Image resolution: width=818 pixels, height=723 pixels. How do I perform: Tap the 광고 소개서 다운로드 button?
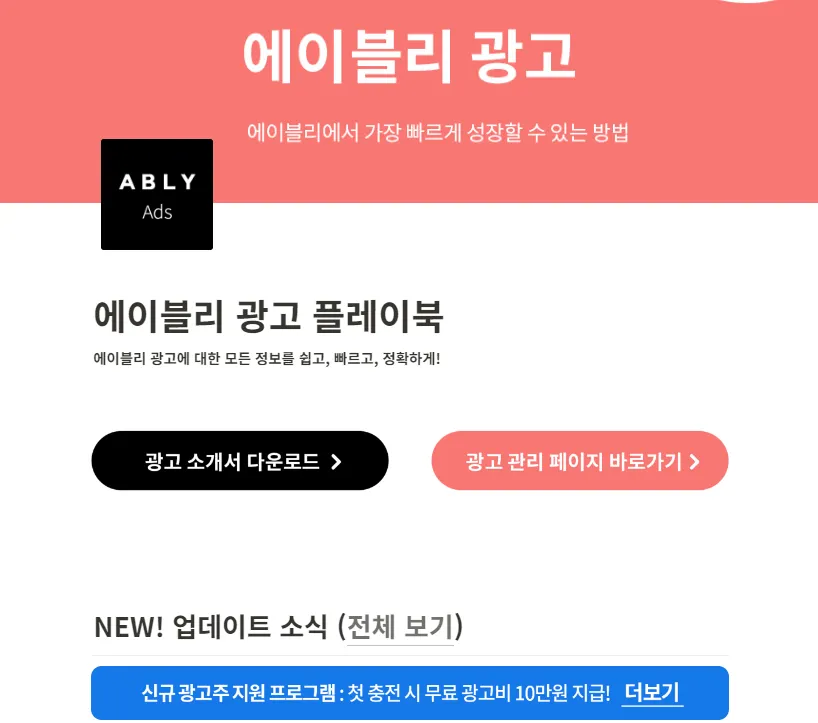coord(240,461)
